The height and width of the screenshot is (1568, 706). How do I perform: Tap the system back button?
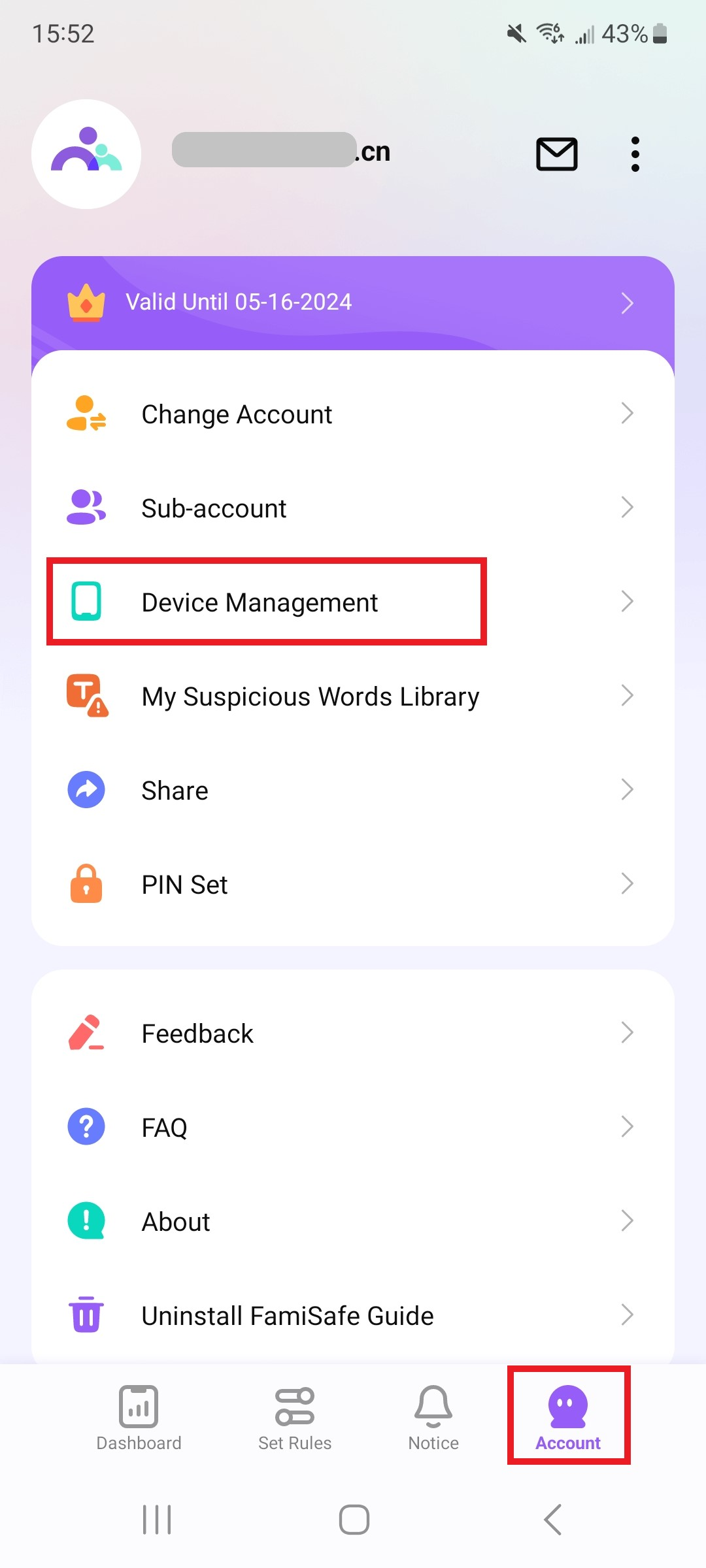(x=552, y=1519)
